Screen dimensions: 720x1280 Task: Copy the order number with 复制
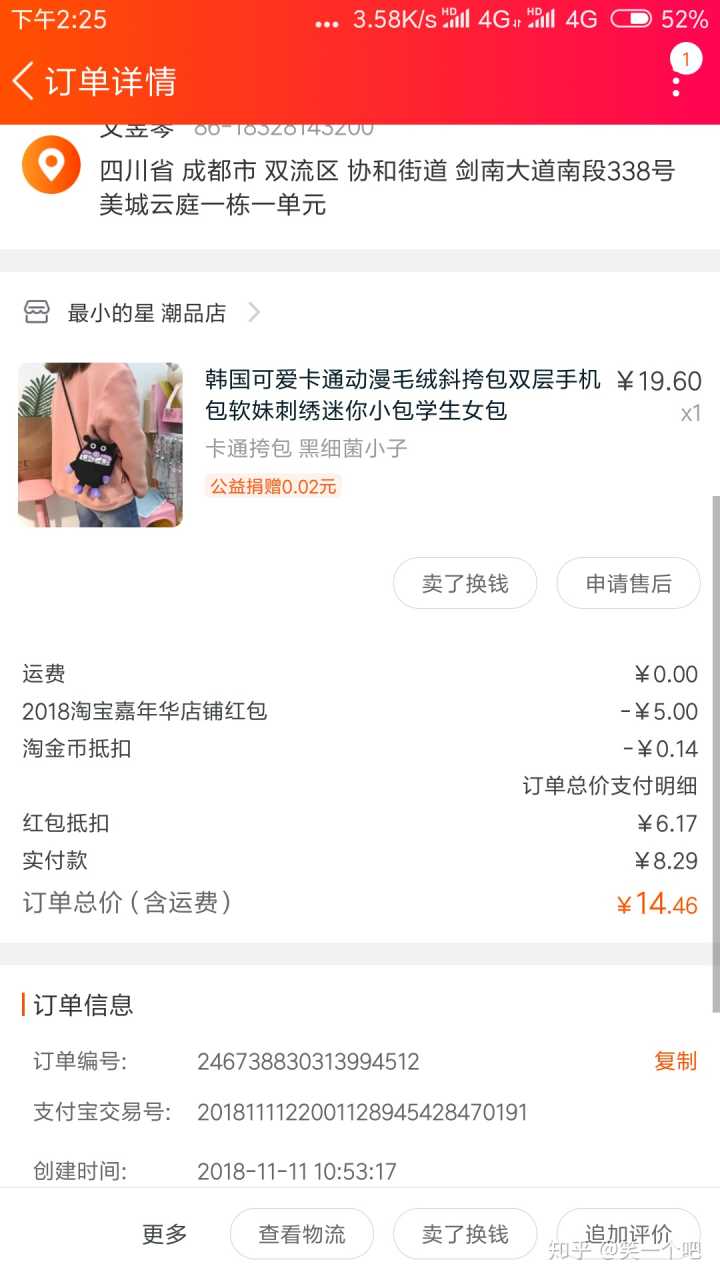coord(675,1061)
